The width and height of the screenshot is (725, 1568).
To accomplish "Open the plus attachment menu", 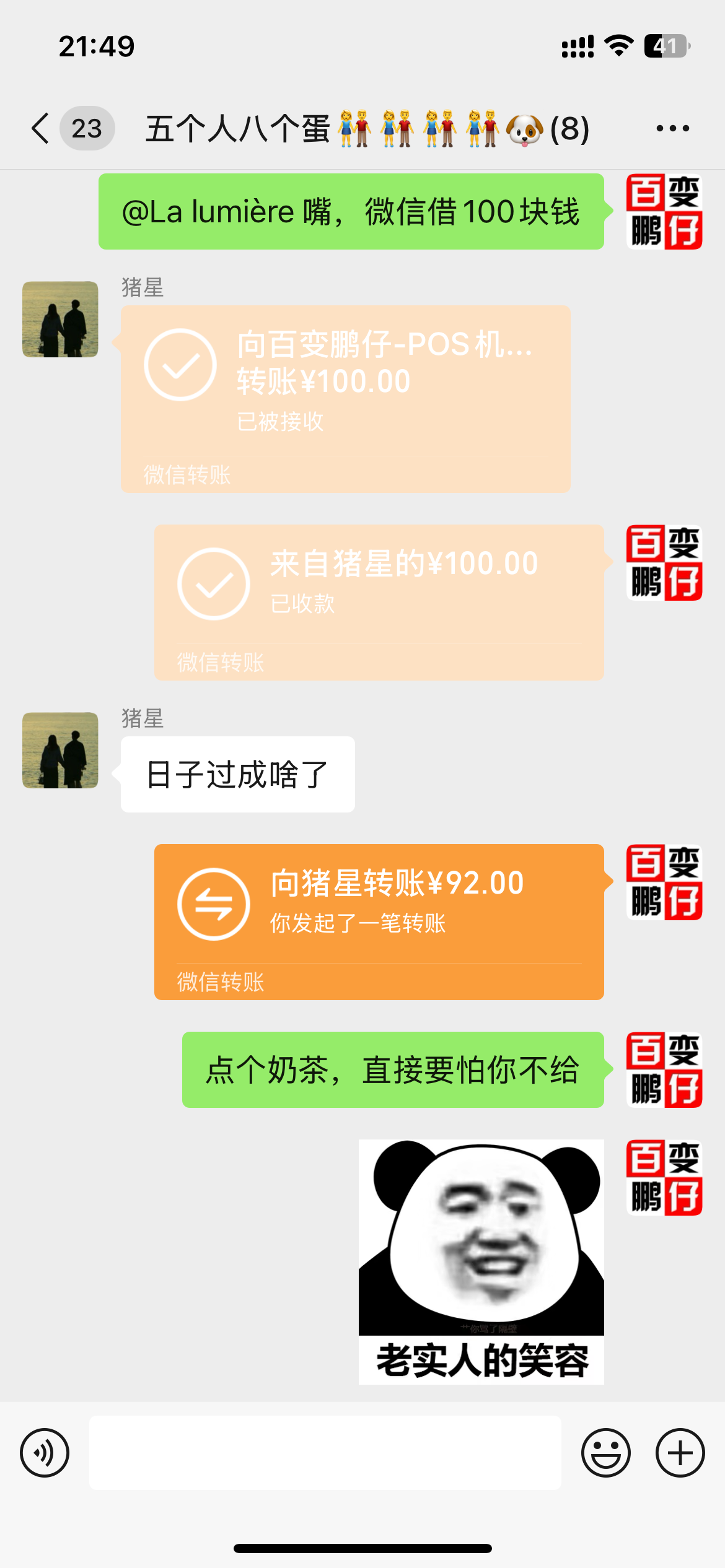I will coord(679,1452).
